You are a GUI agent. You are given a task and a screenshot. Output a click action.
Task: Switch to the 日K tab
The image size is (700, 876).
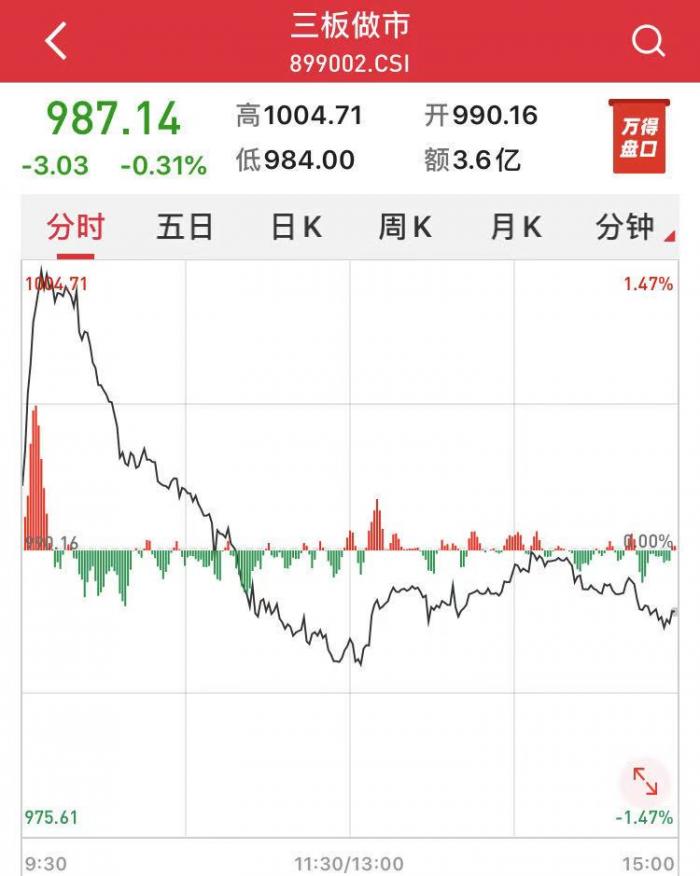coord(297,227)
